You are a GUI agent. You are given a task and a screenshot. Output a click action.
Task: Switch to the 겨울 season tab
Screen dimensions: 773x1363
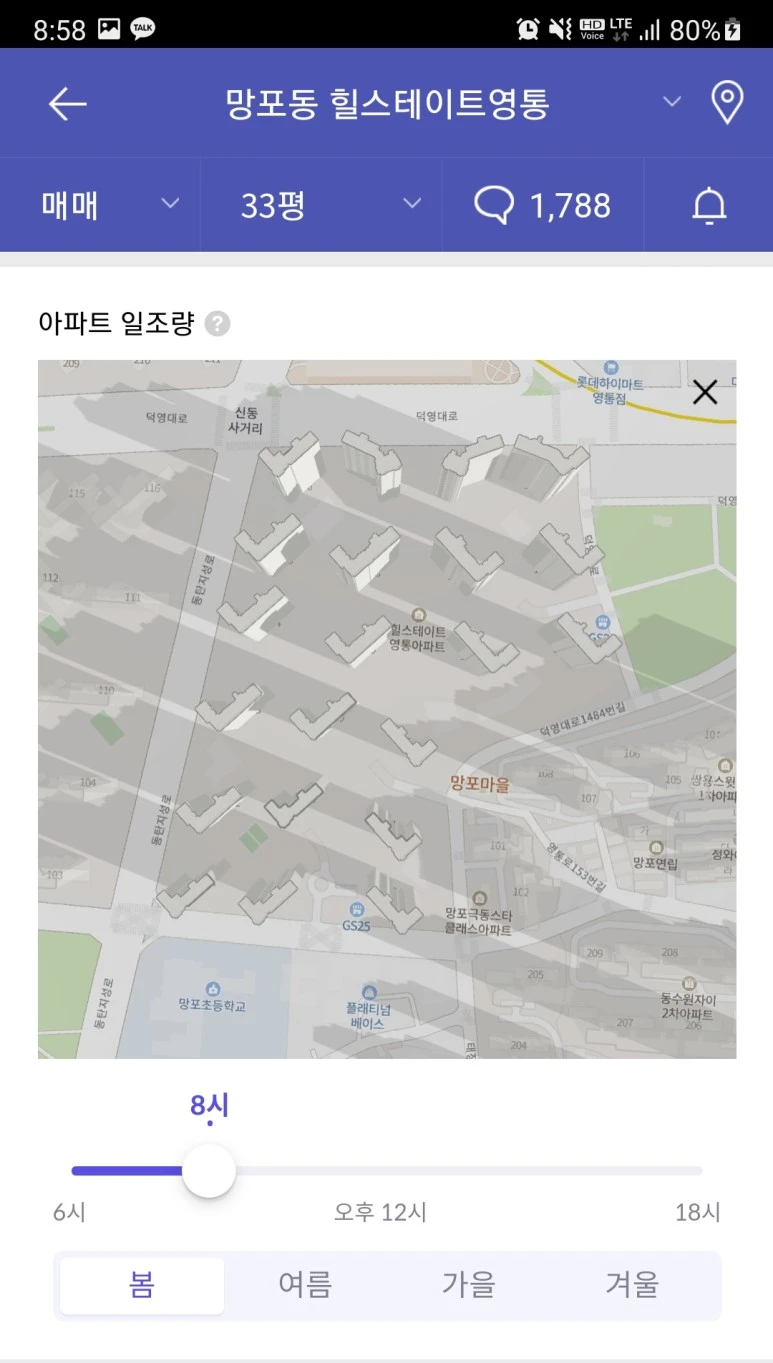point(632,1285)
